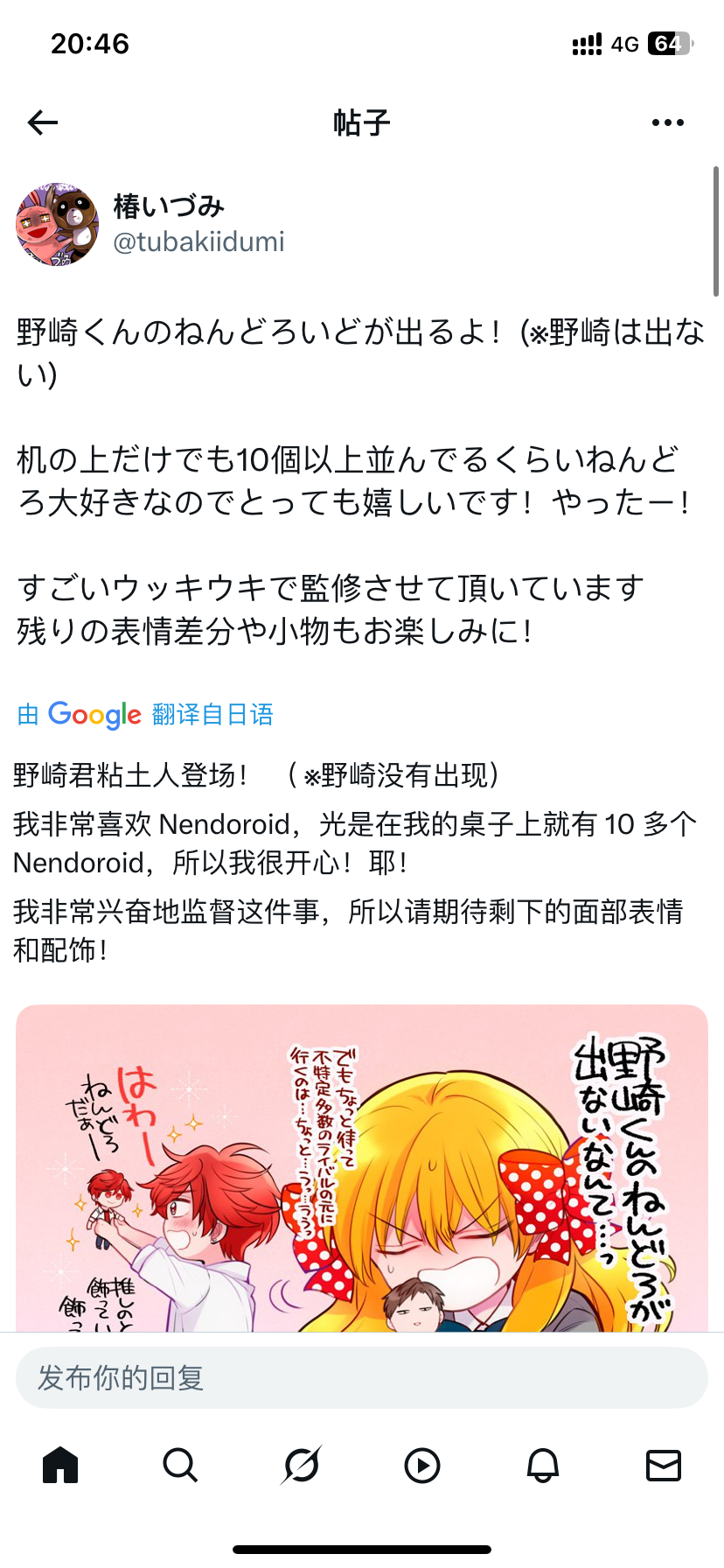Viewport: 724px width, 1568px height.
Task: Open the Search tab
Action: [x=180, y=1465]
